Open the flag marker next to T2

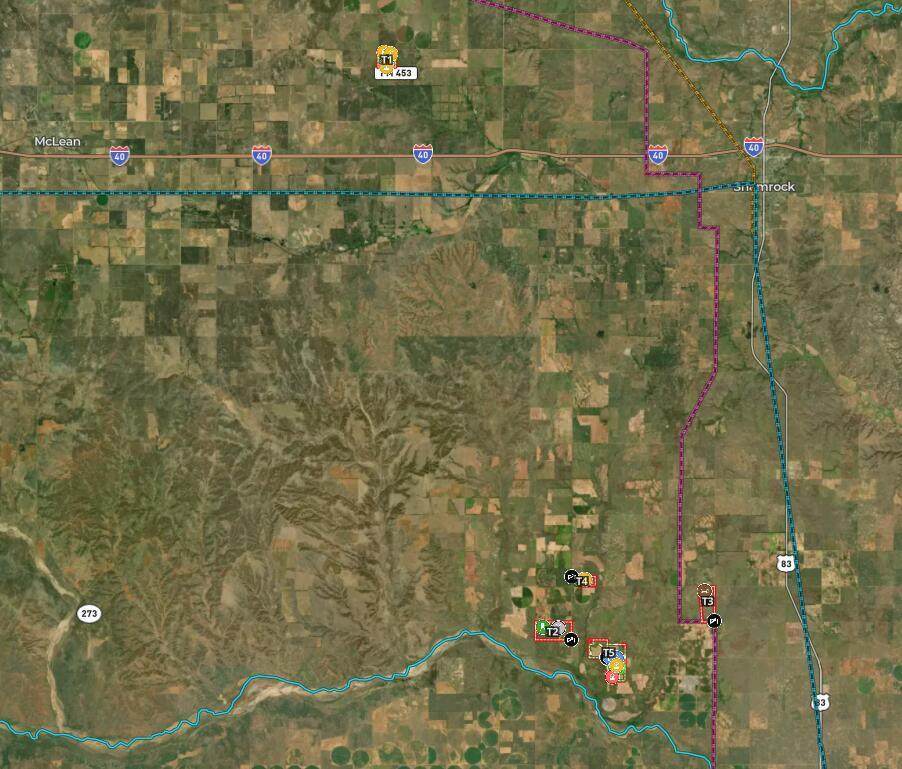[x=571, y=639]
